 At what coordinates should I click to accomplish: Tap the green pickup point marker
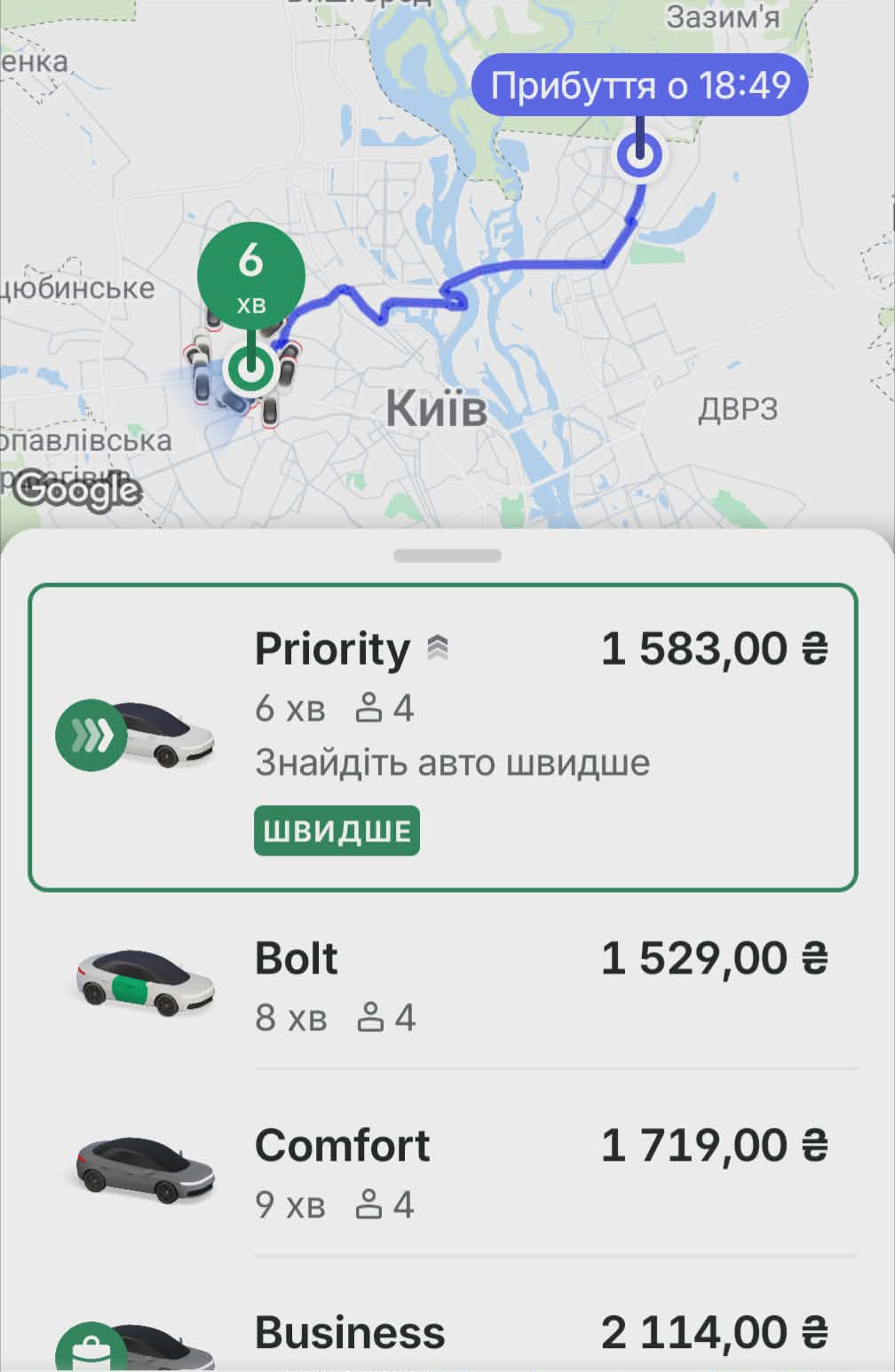[250, 368]
